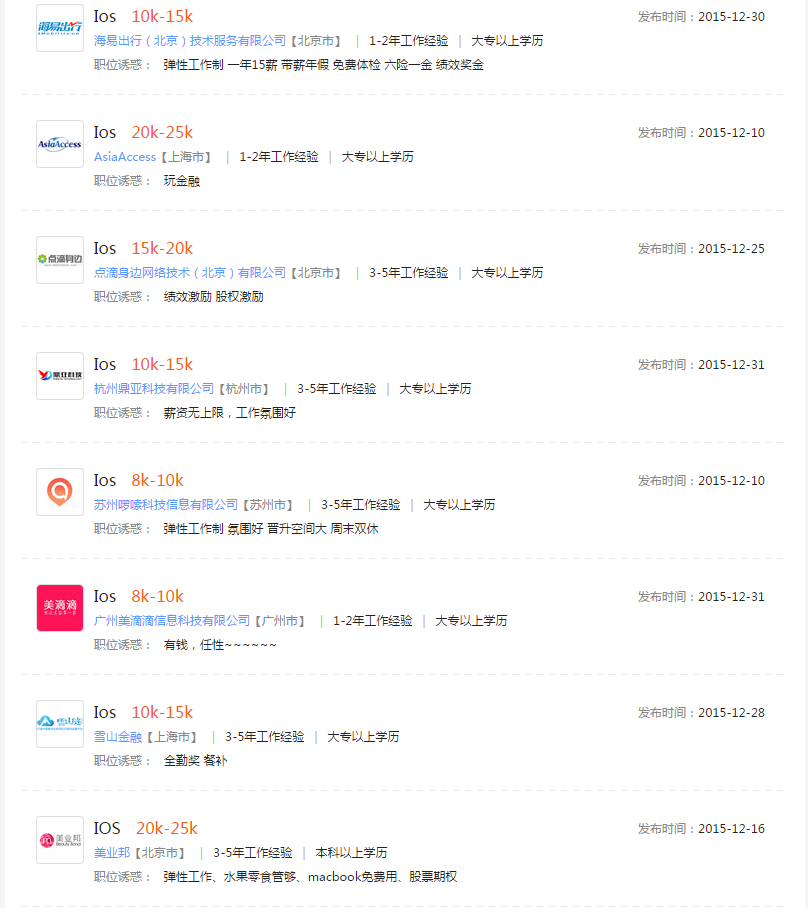Click the 点滴身边 green company logo
The height and width of the screenshot is (908, 808).
tap(59, 260)
